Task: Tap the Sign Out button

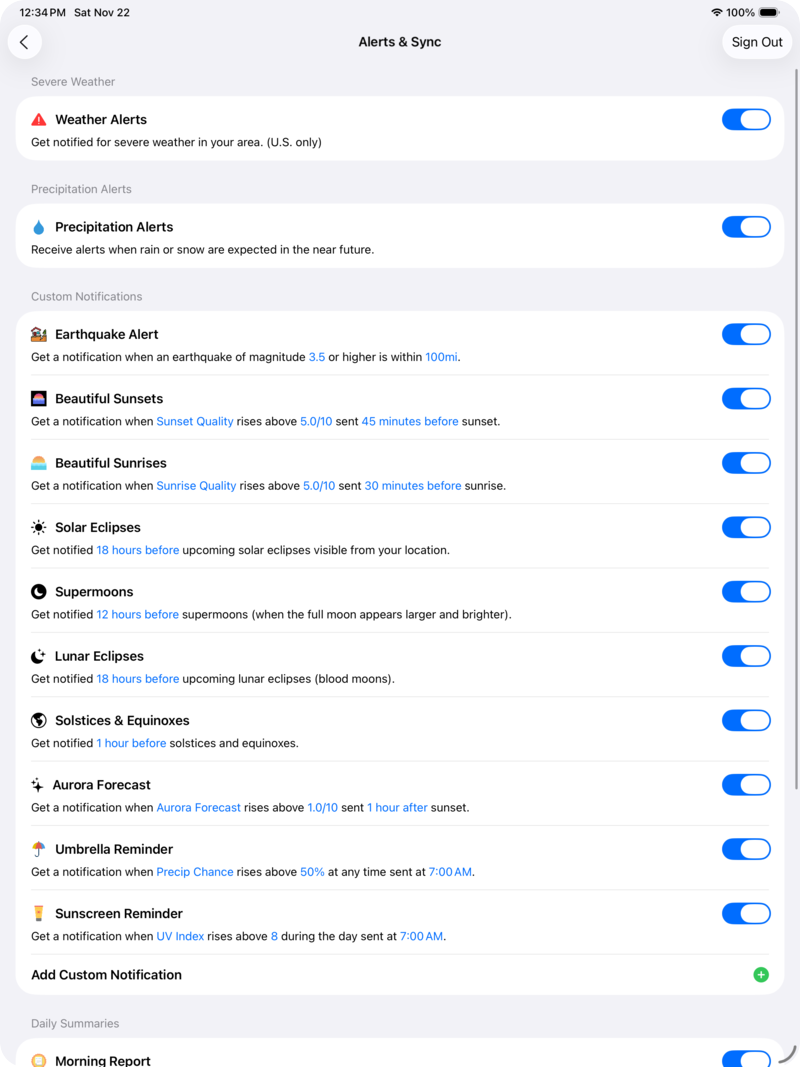Action: (x=757, y=42)
